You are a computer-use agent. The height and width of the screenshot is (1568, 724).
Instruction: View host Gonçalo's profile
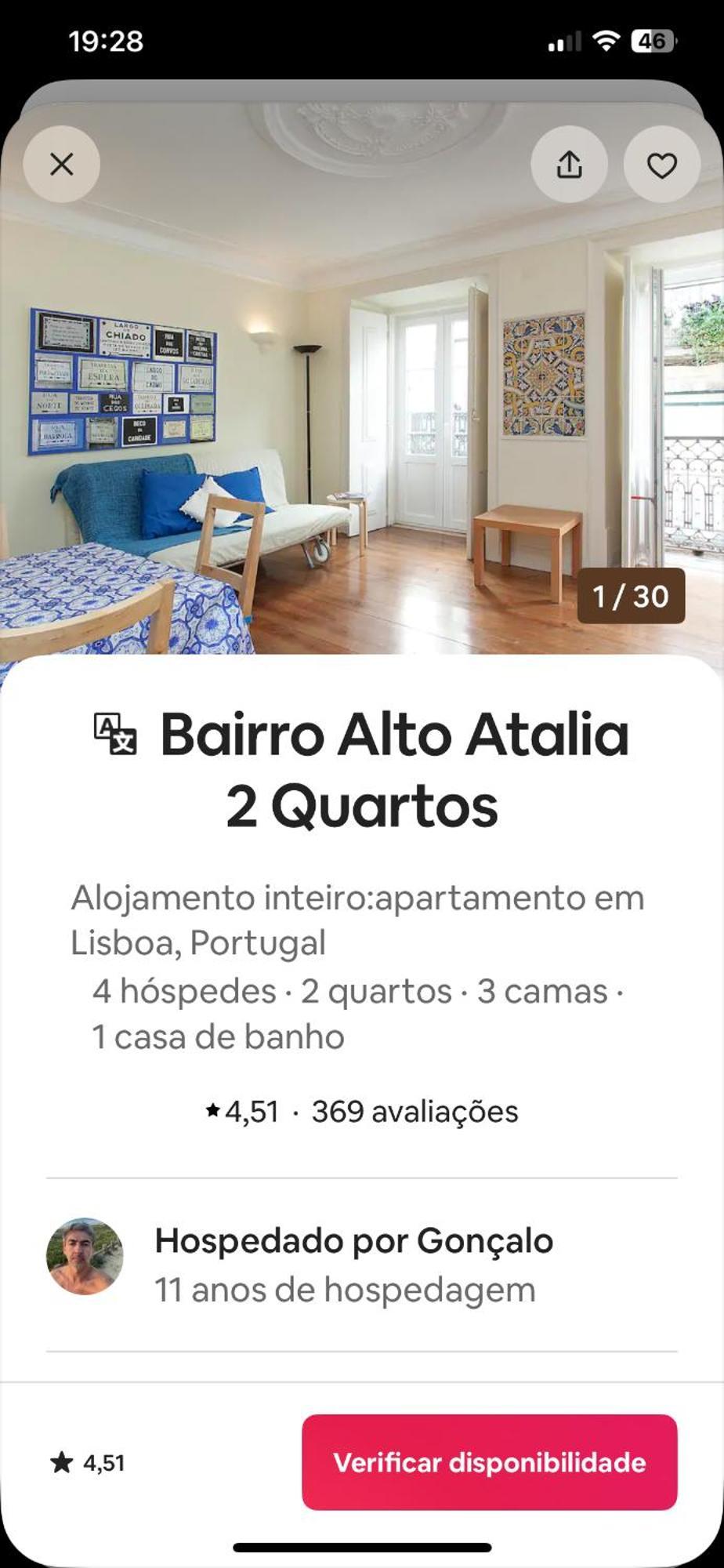[85, 1257]
